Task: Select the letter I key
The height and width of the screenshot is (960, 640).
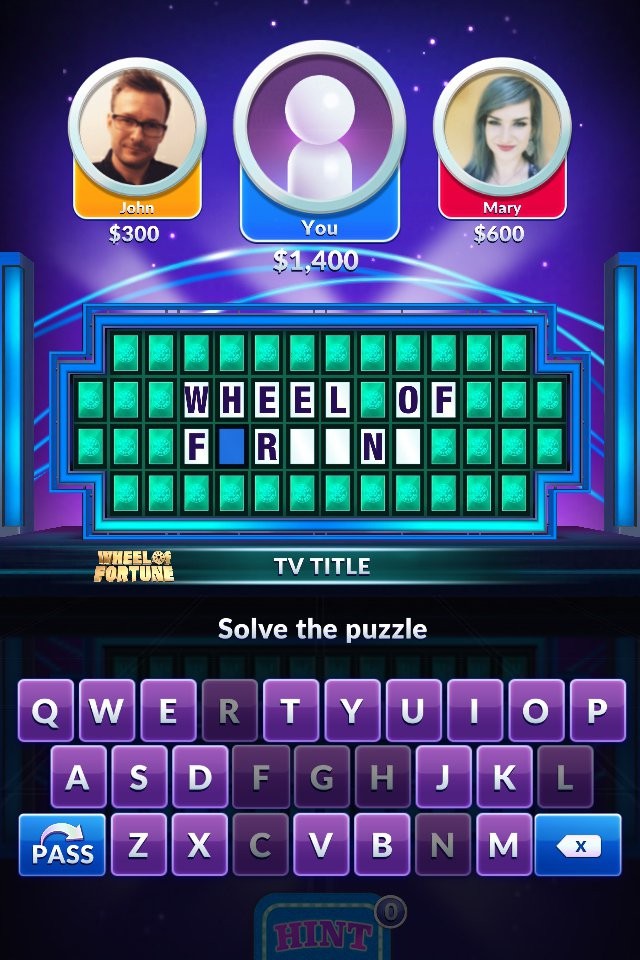Action: [x=475, y=711]
